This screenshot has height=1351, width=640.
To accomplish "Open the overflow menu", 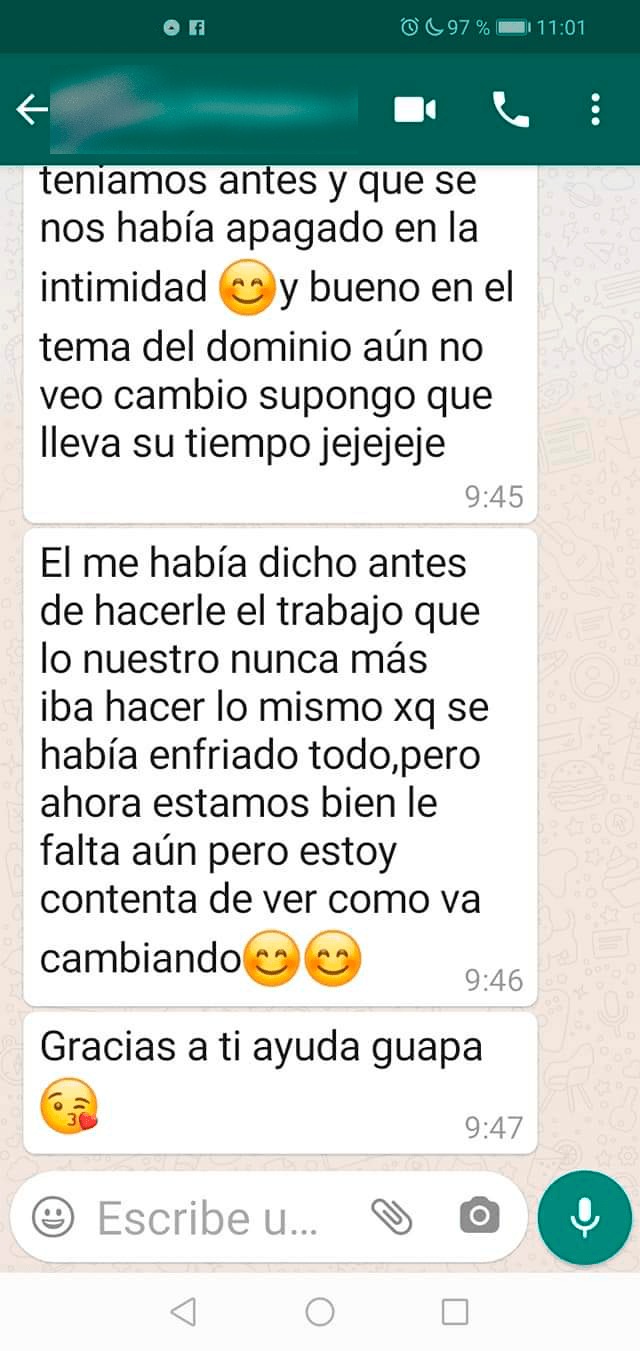I will pos(595,109).
